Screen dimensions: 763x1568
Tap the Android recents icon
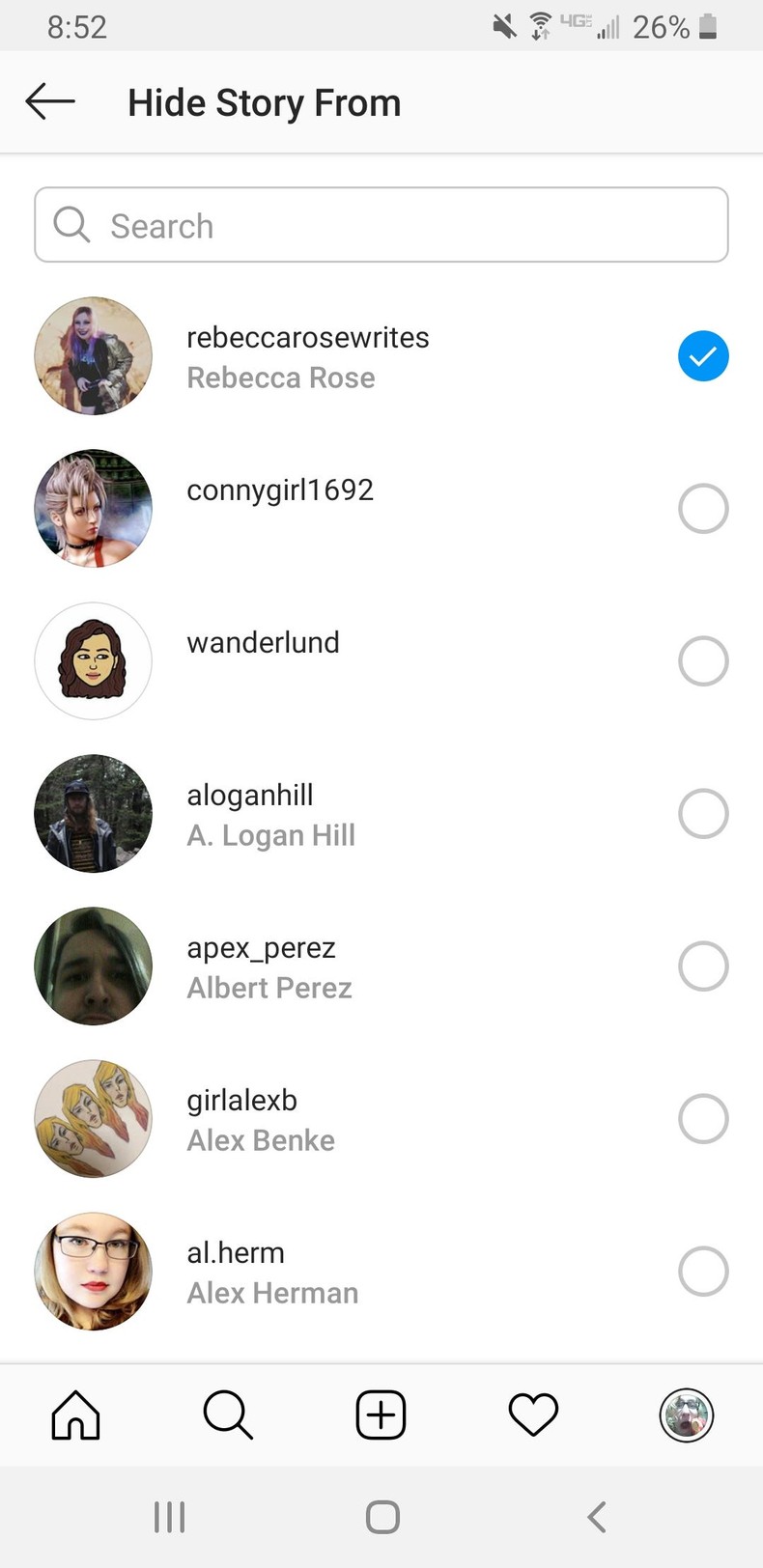click(169, 1516)
